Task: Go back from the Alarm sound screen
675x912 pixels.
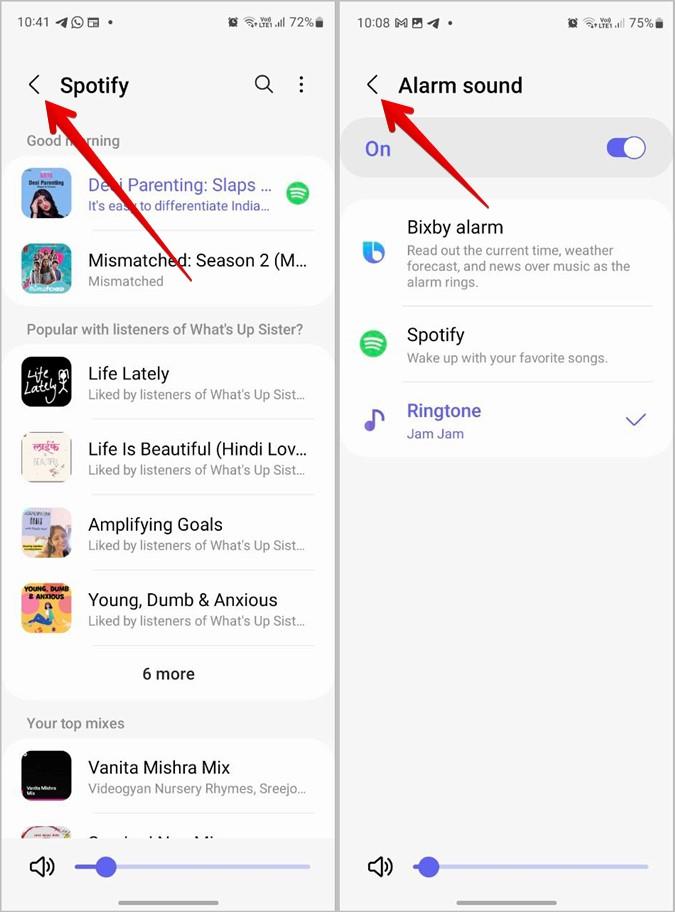Action: click(372, 86)
